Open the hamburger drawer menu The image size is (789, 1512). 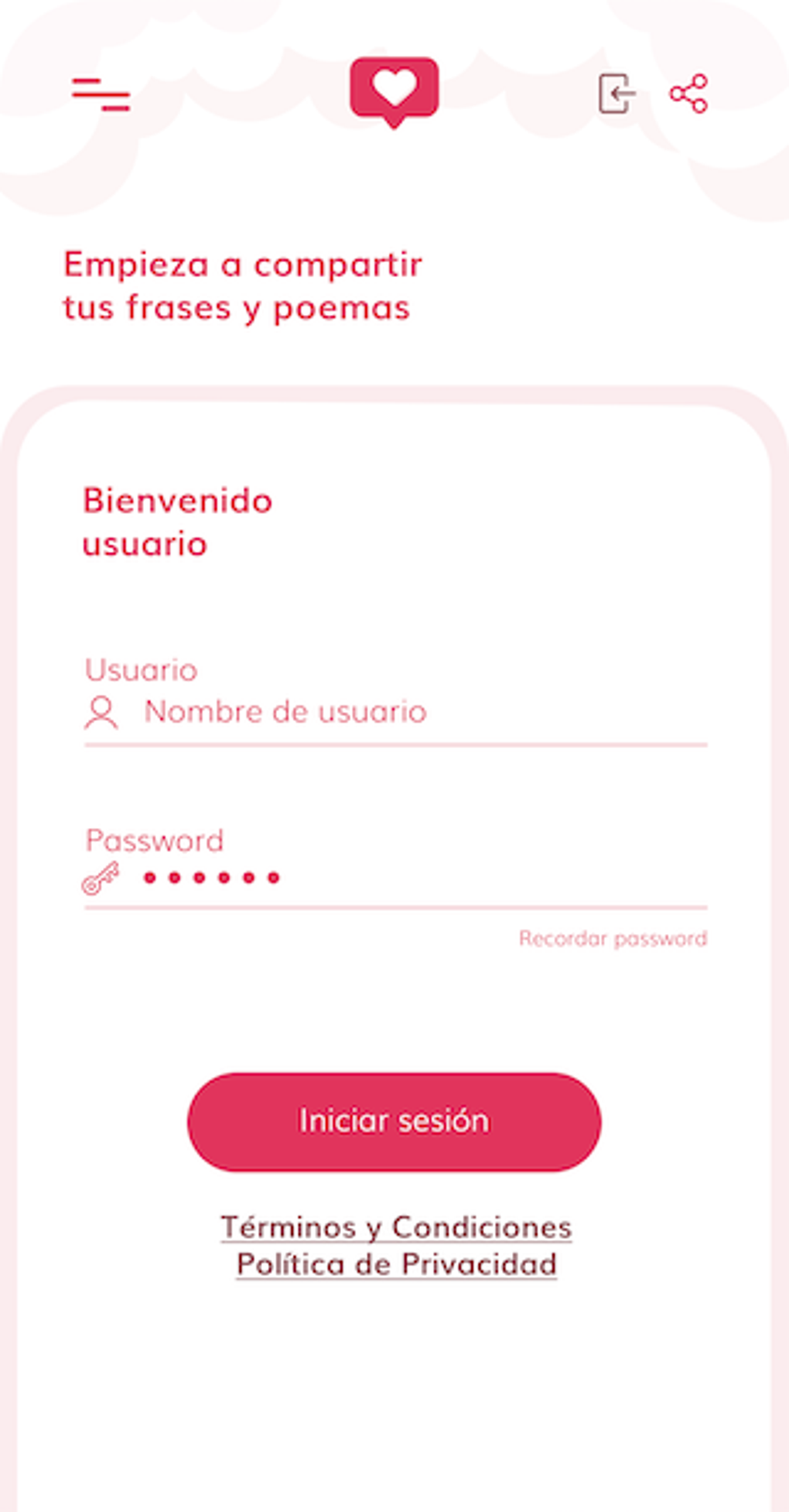tap(101, 94)
